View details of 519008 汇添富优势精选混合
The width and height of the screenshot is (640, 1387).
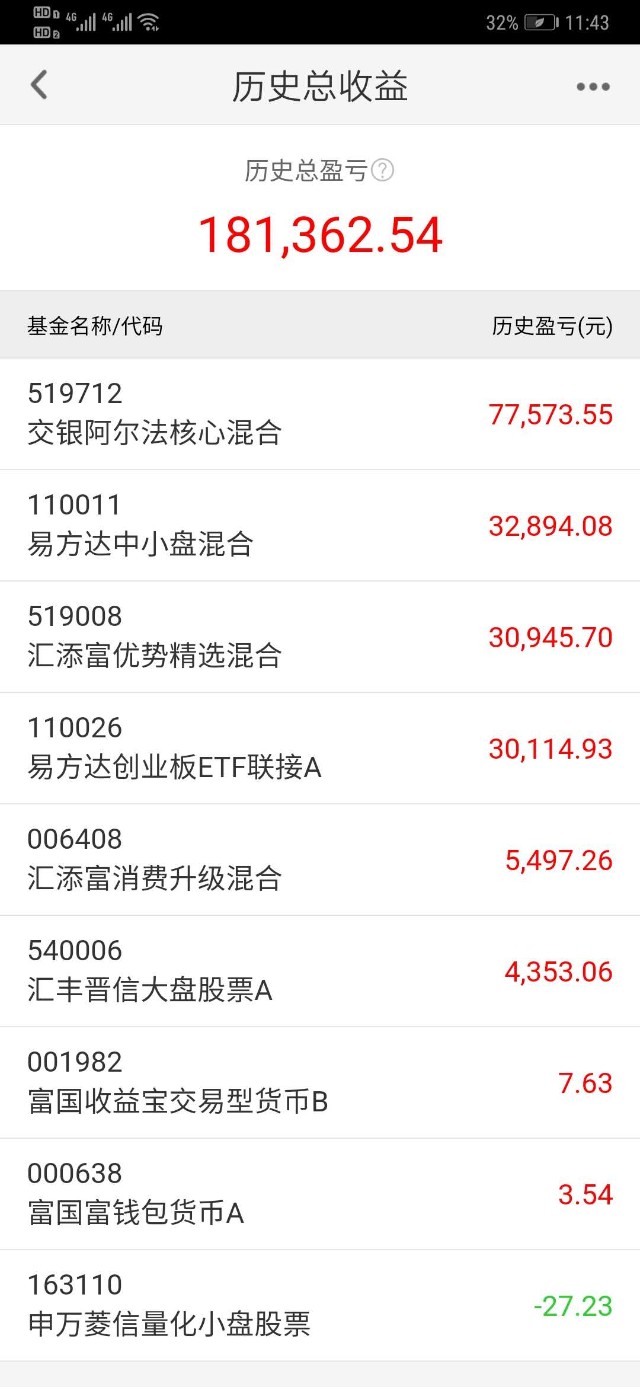pos(320,637)
